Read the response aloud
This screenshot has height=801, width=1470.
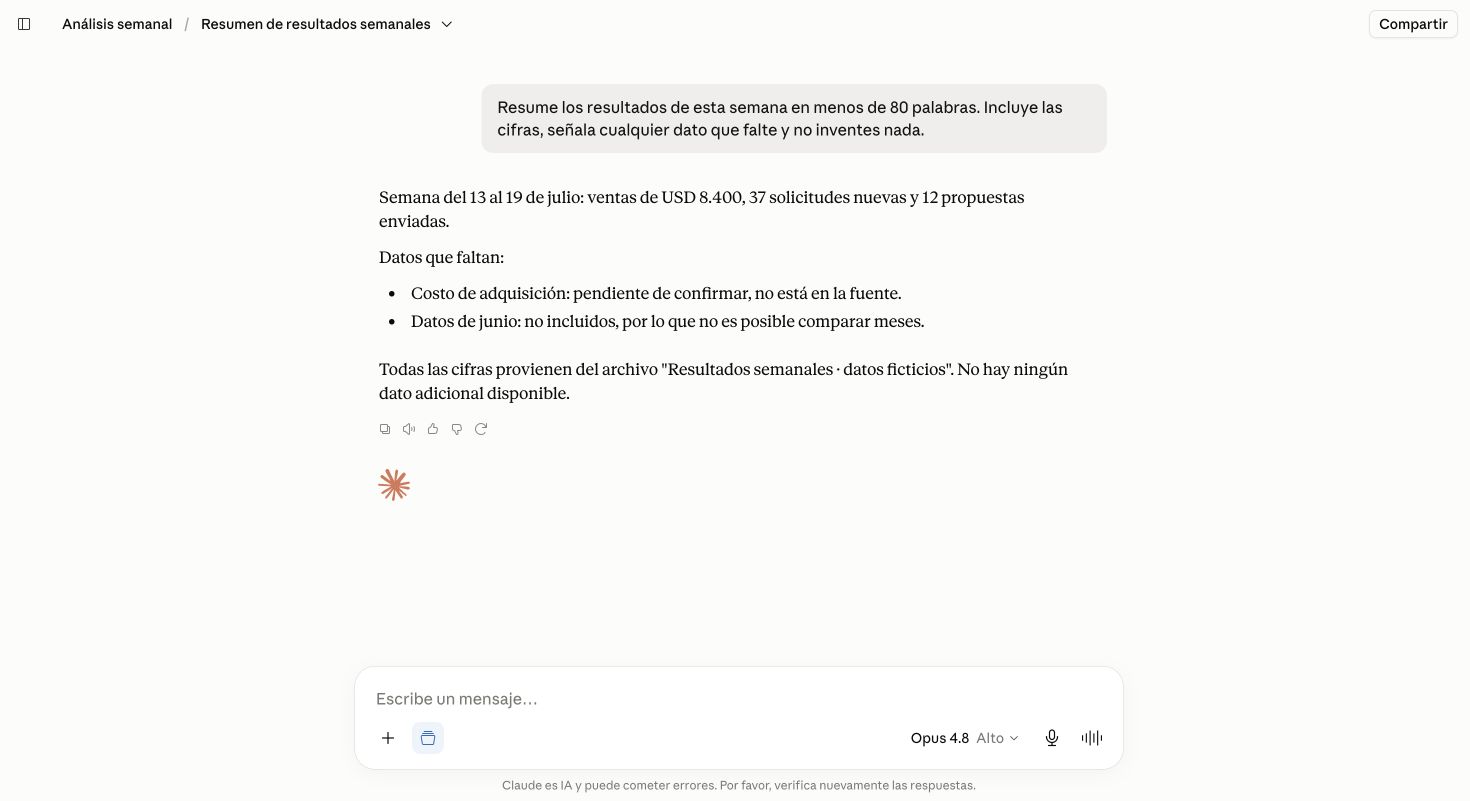(409, 429)
